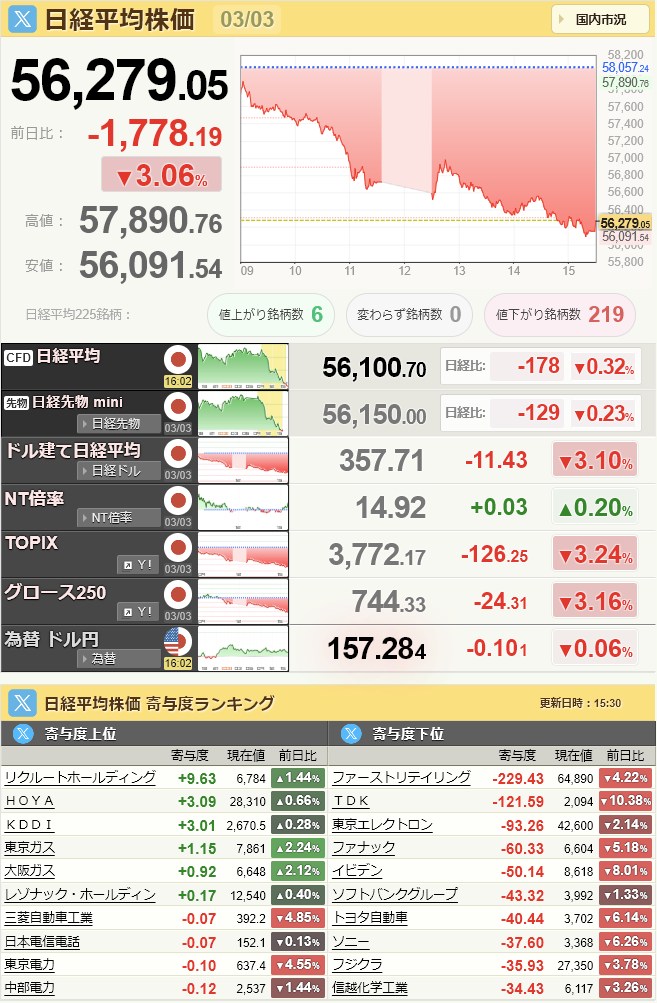The image size is (657, 1003).
Task: Open ファーストリテイリング stock details
Action: click(401, 777)
